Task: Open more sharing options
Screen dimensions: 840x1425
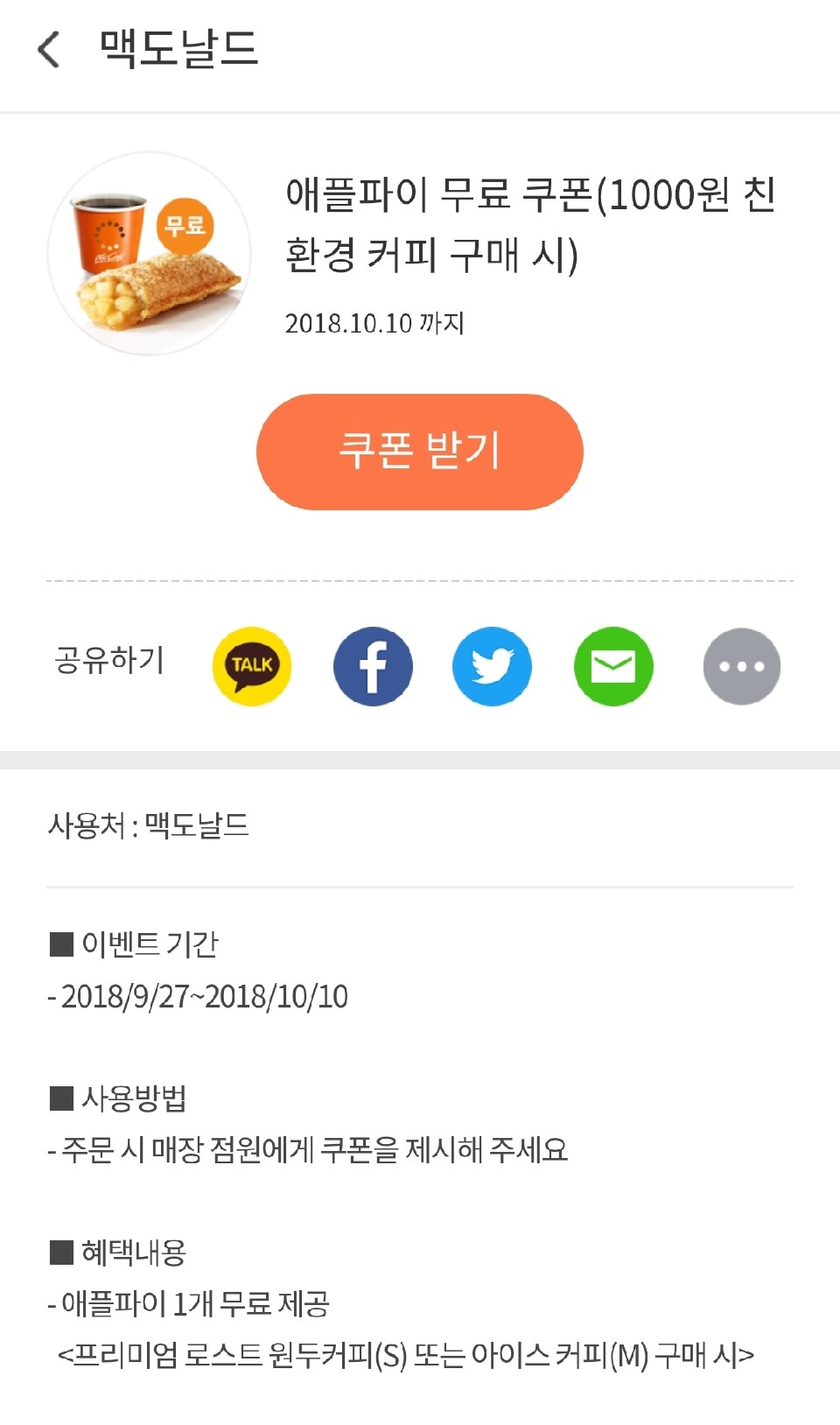Action: [x=741, y=666]
